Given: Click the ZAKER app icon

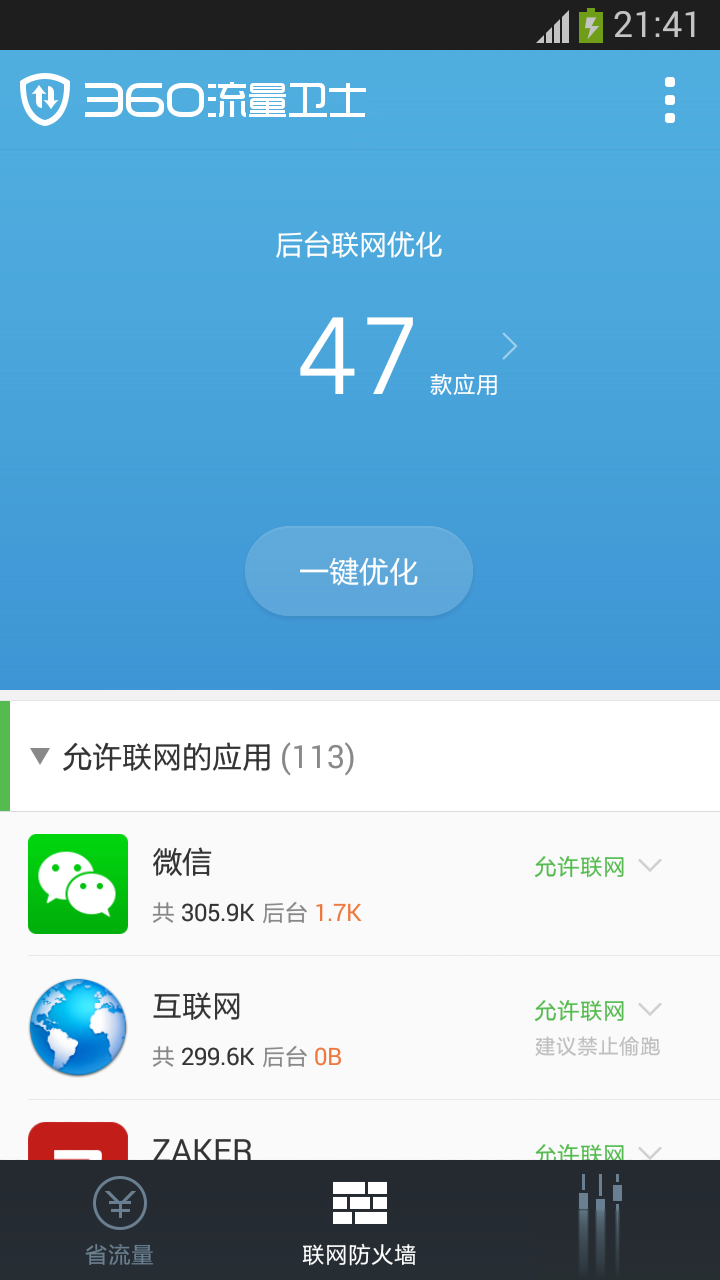Looking at the screenshot, I should pyautogui.click(x=78, y=1150).
